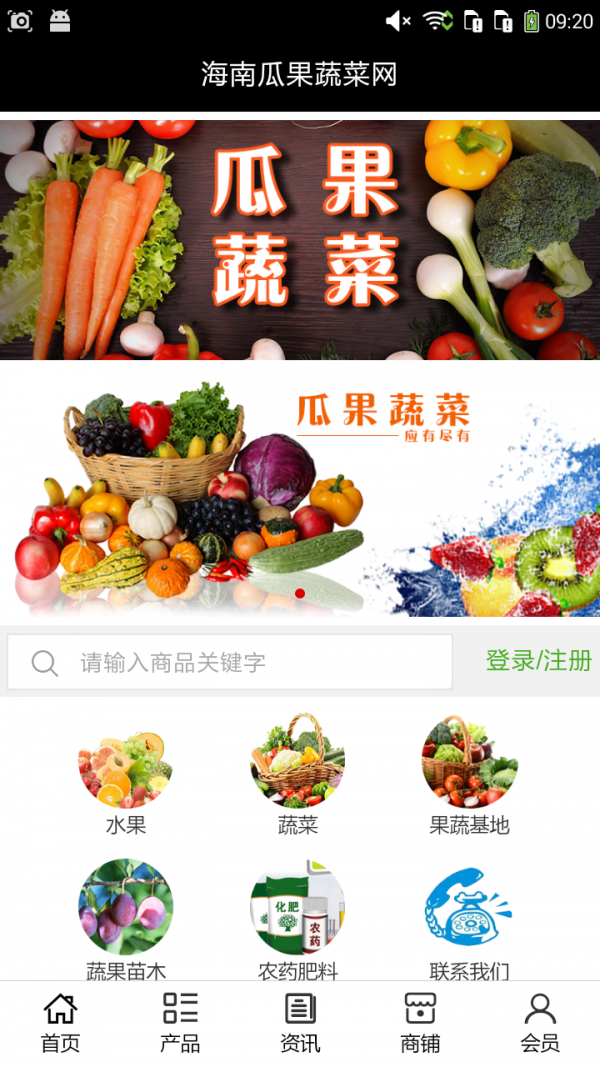Browse the 蔬菜 vegetables category

pos(297,772)
